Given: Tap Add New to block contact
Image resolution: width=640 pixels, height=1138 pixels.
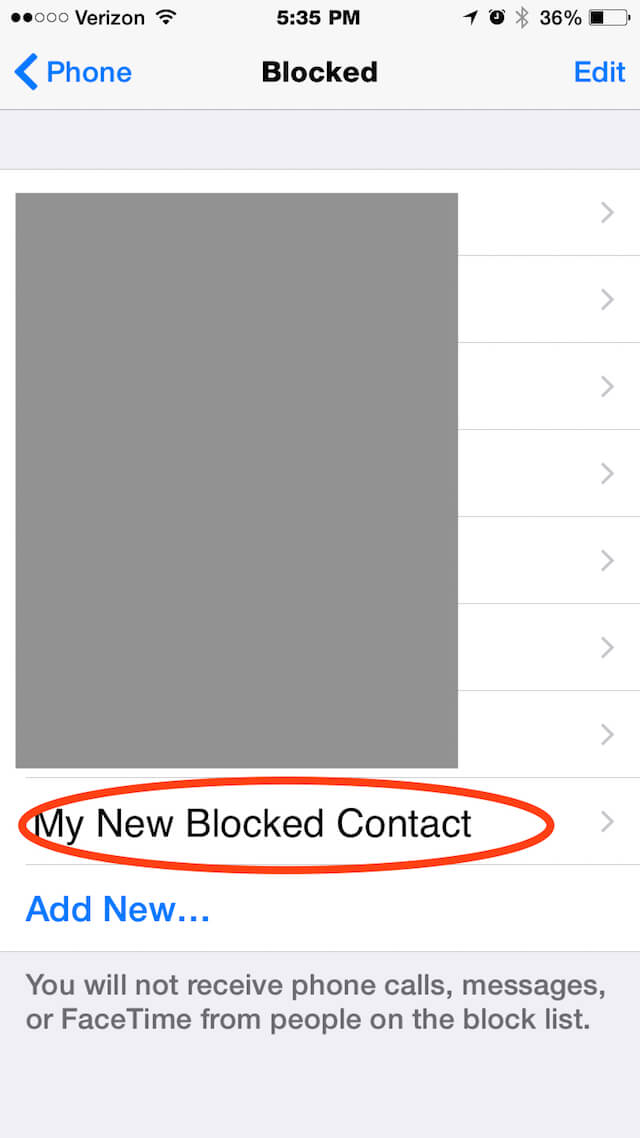Looking at the screenshot, I should pos(118,909).
